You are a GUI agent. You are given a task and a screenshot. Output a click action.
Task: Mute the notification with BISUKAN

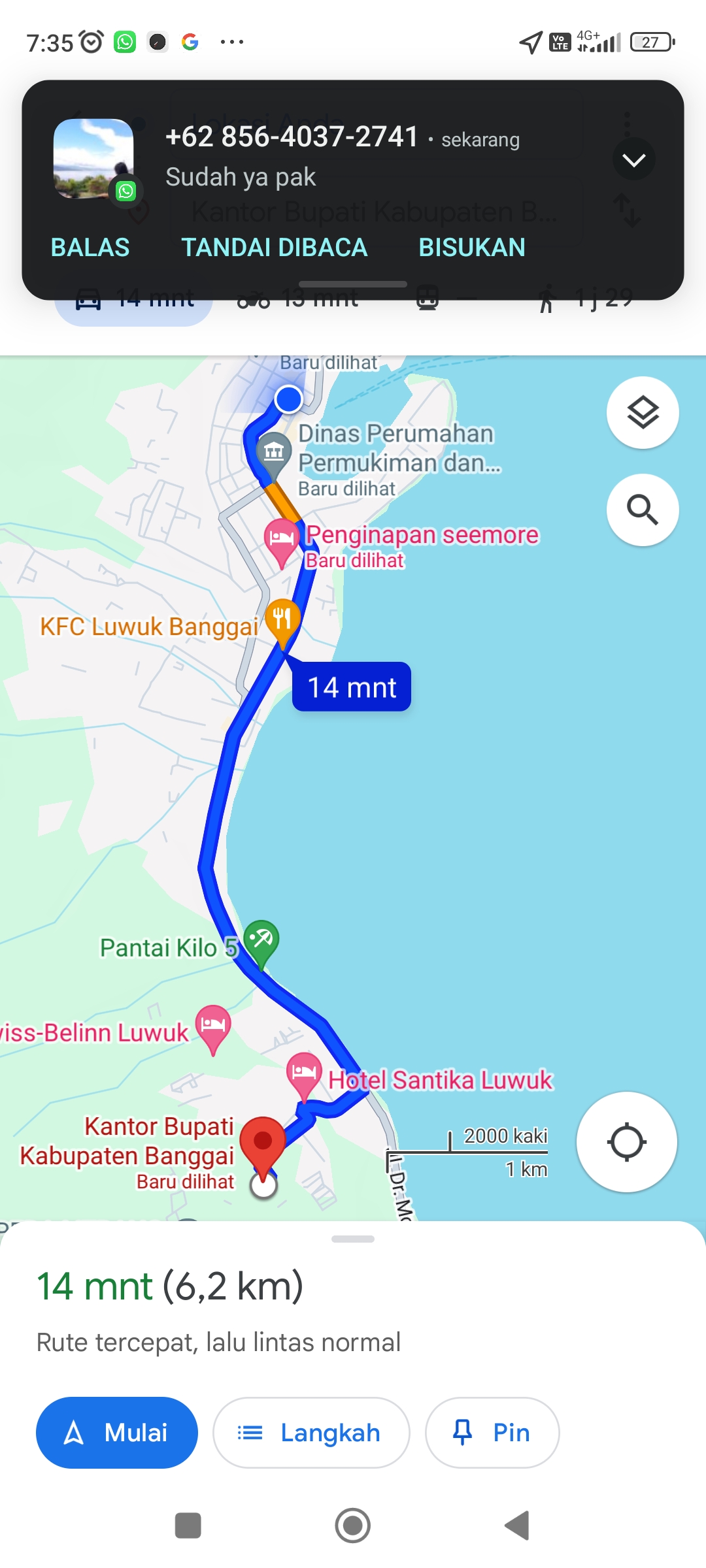click(x=472, y=248)
